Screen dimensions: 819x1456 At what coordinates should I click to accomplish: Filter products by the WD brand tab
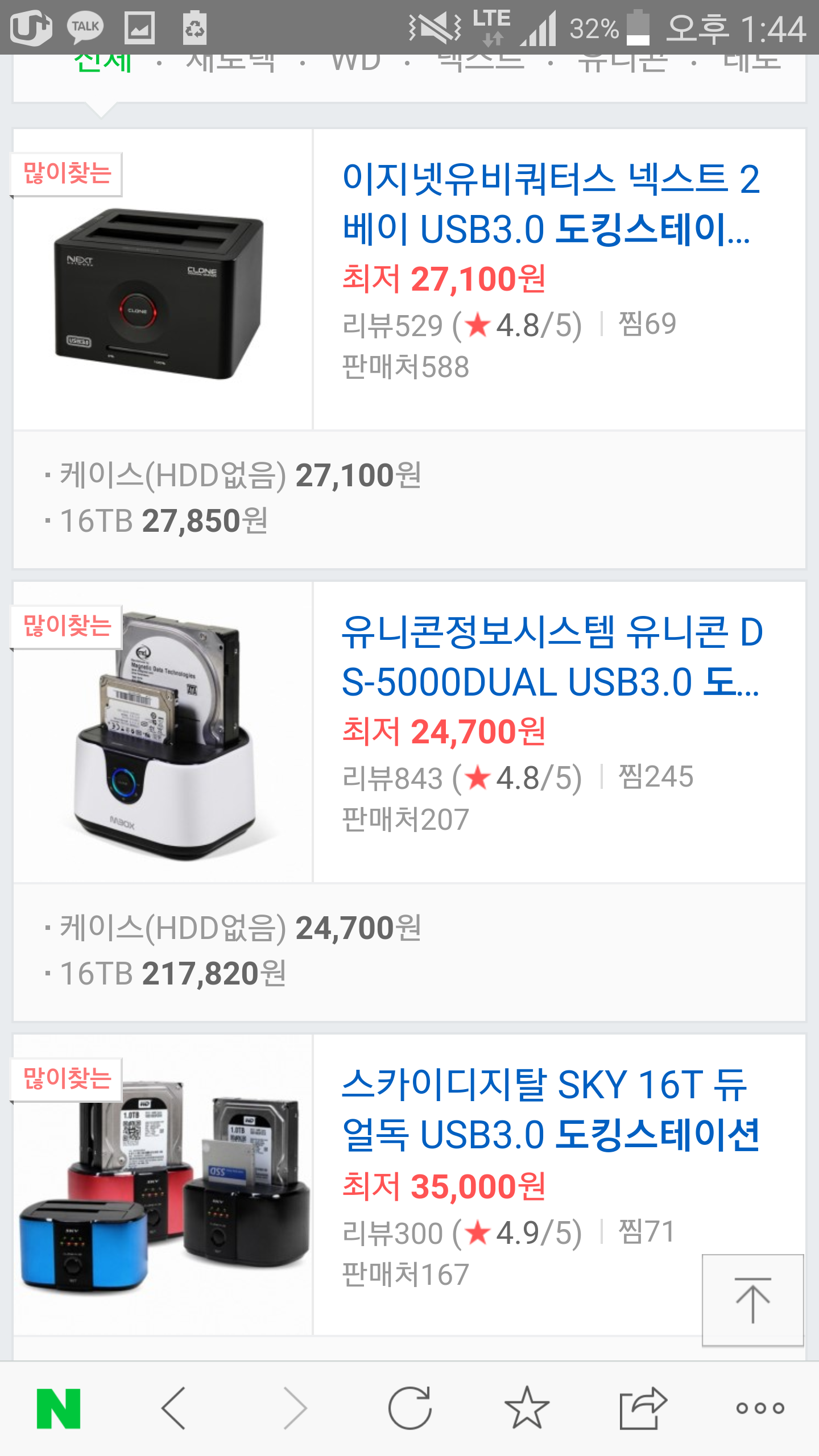(x=356, y=64)
